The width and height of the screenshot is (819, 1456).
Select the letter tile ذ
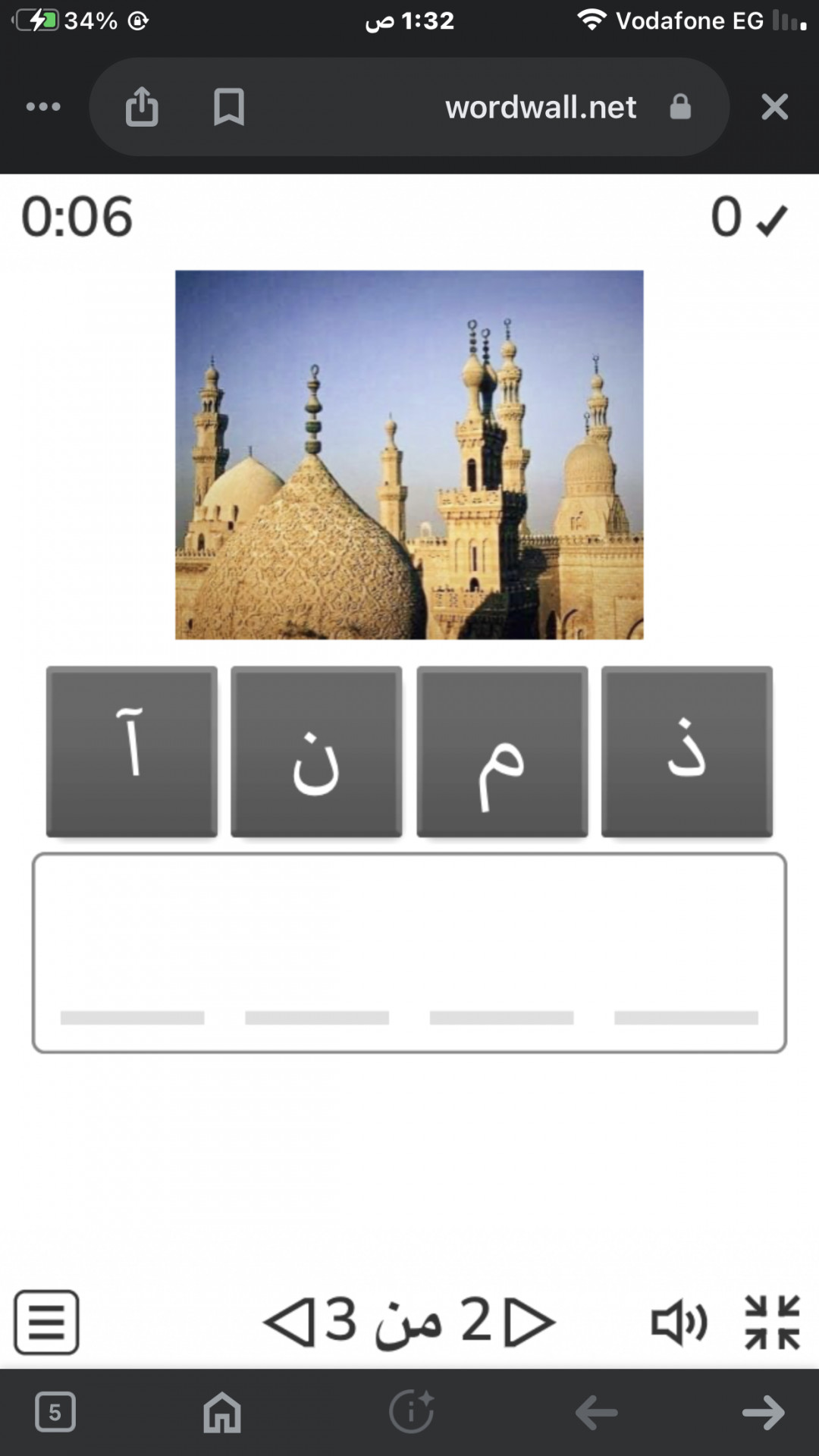(686, 752)
